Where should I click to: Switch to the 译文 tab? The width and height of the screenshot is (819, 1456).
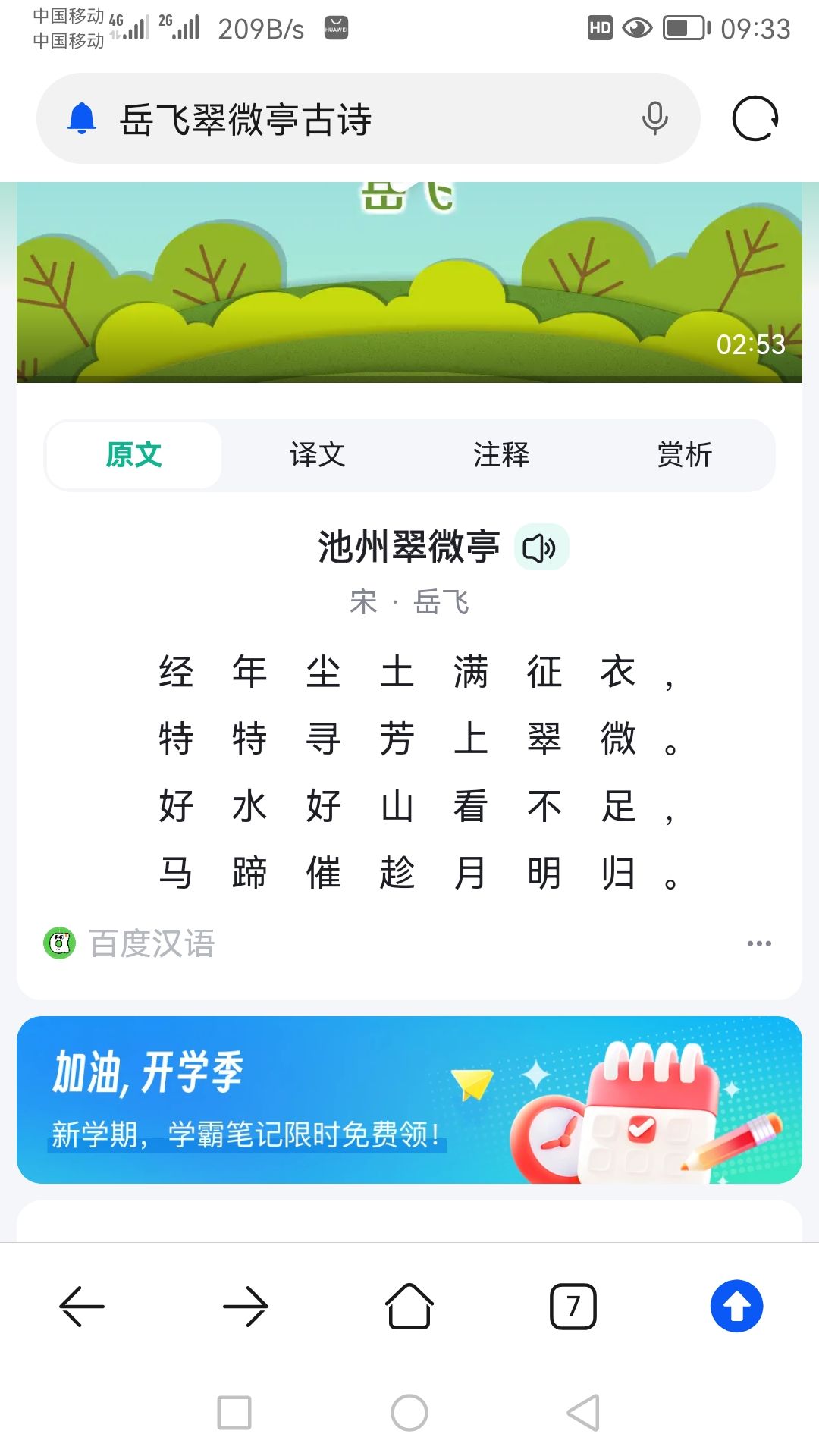tap(318, 455)
